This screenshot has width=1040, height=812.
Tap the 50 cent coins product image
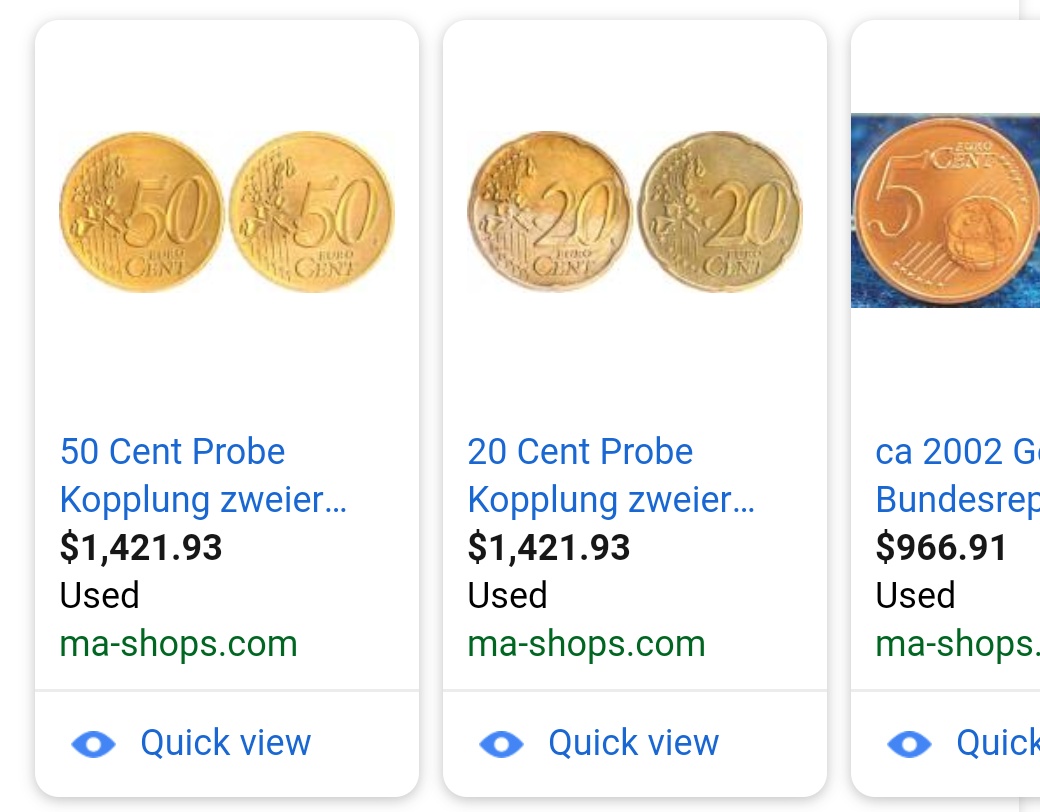pyautogui.click(x=227, y=212)
